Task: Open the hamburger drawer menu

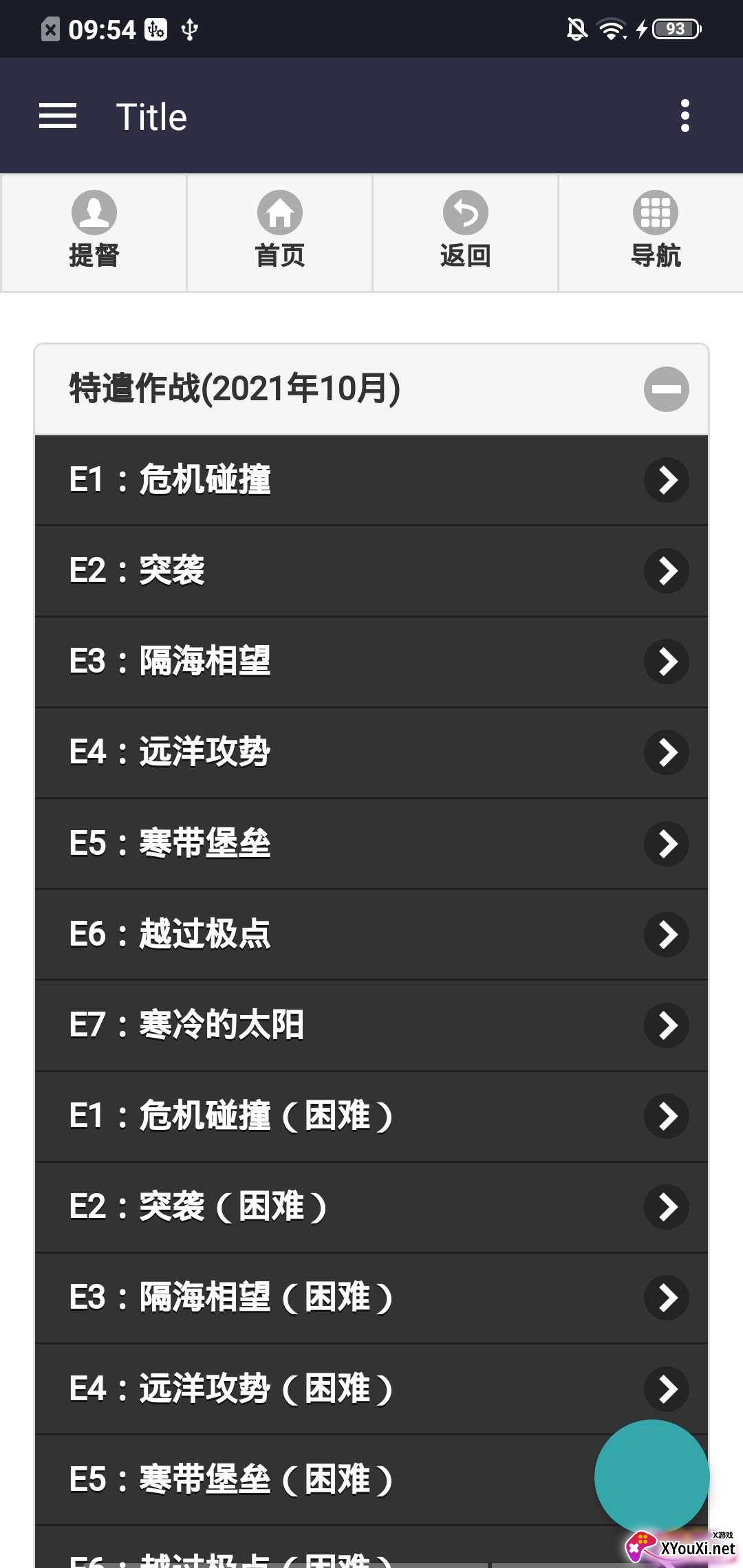Action: click(x=58, y=116)
